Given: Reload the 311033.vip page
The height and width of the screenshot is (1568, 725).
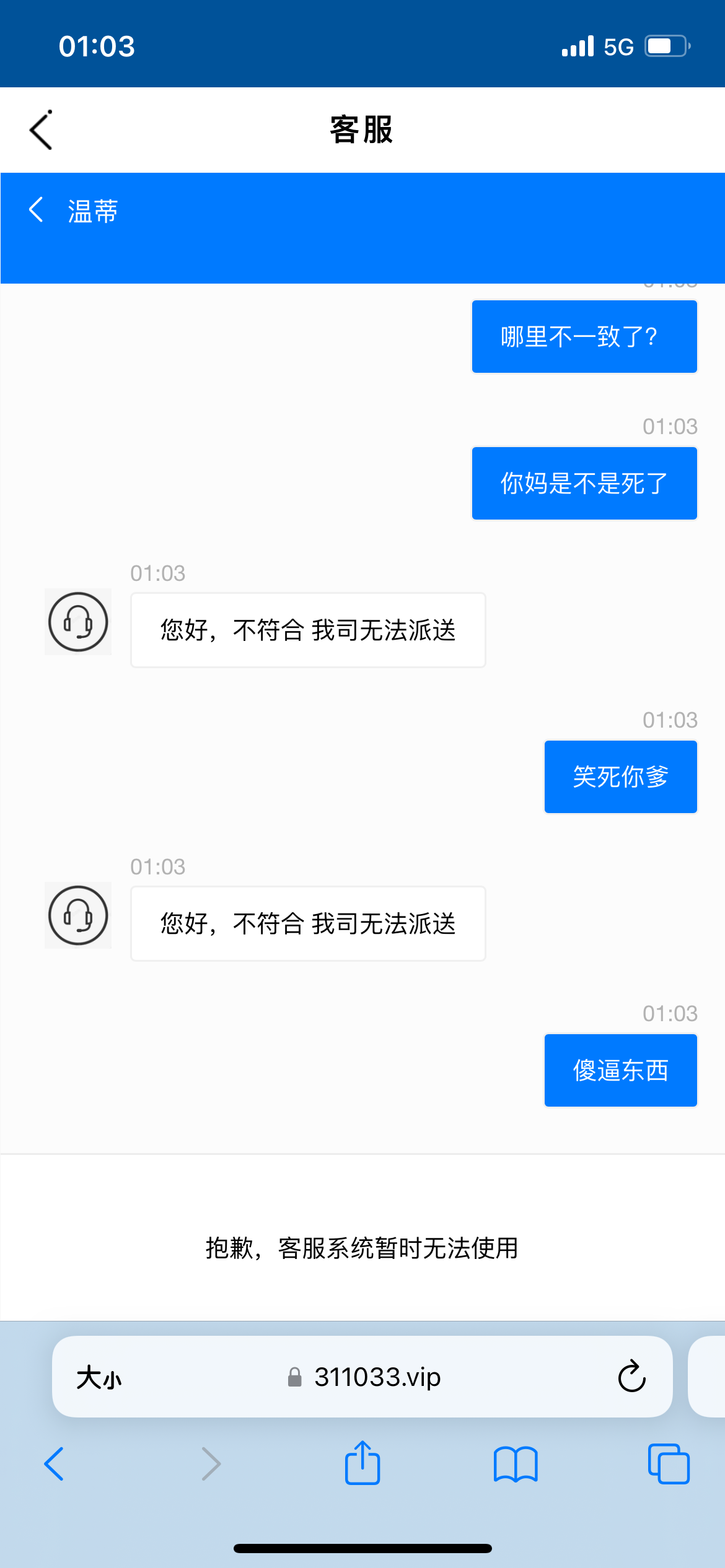Looking at the screenshot, I should click(x=631, y=1377).
